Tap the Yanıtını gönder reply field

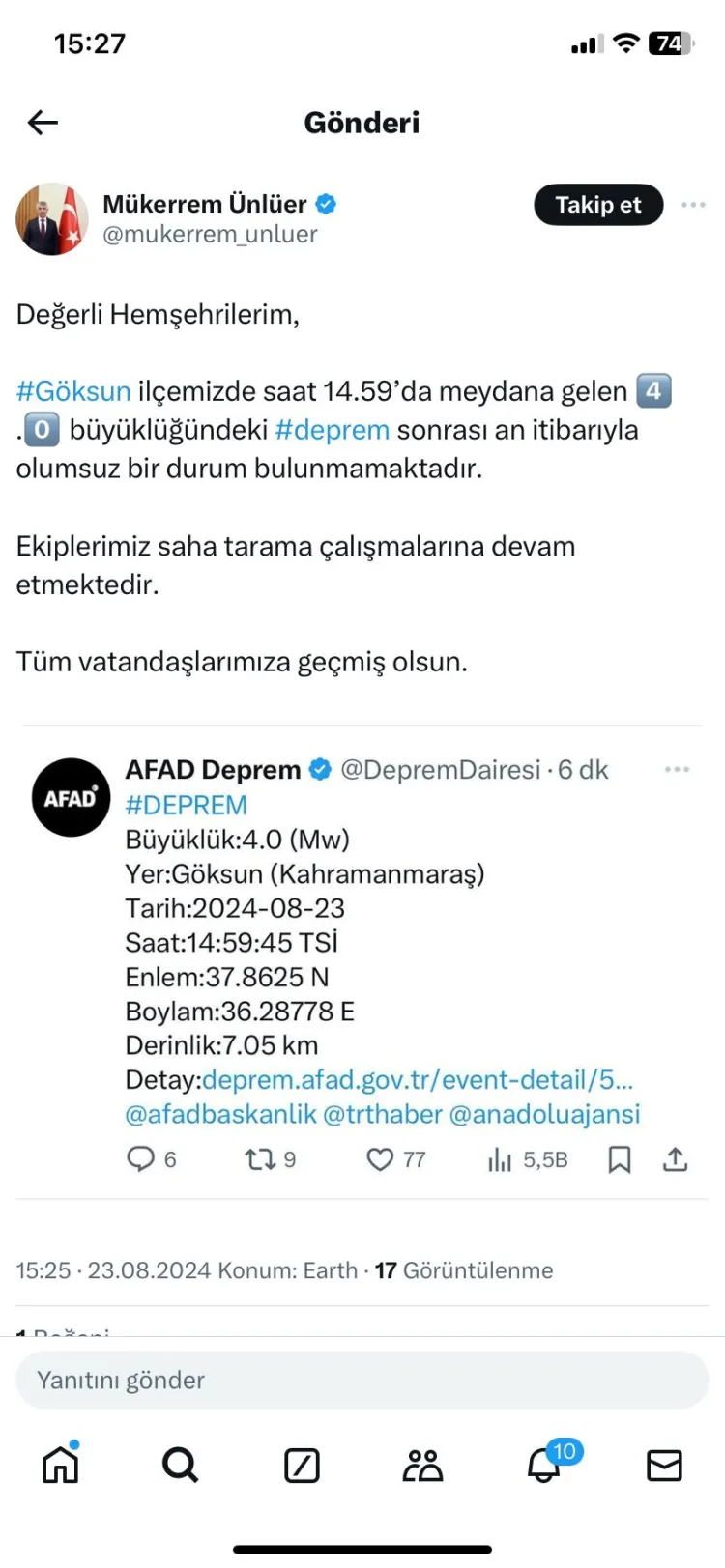(362, 1380)
